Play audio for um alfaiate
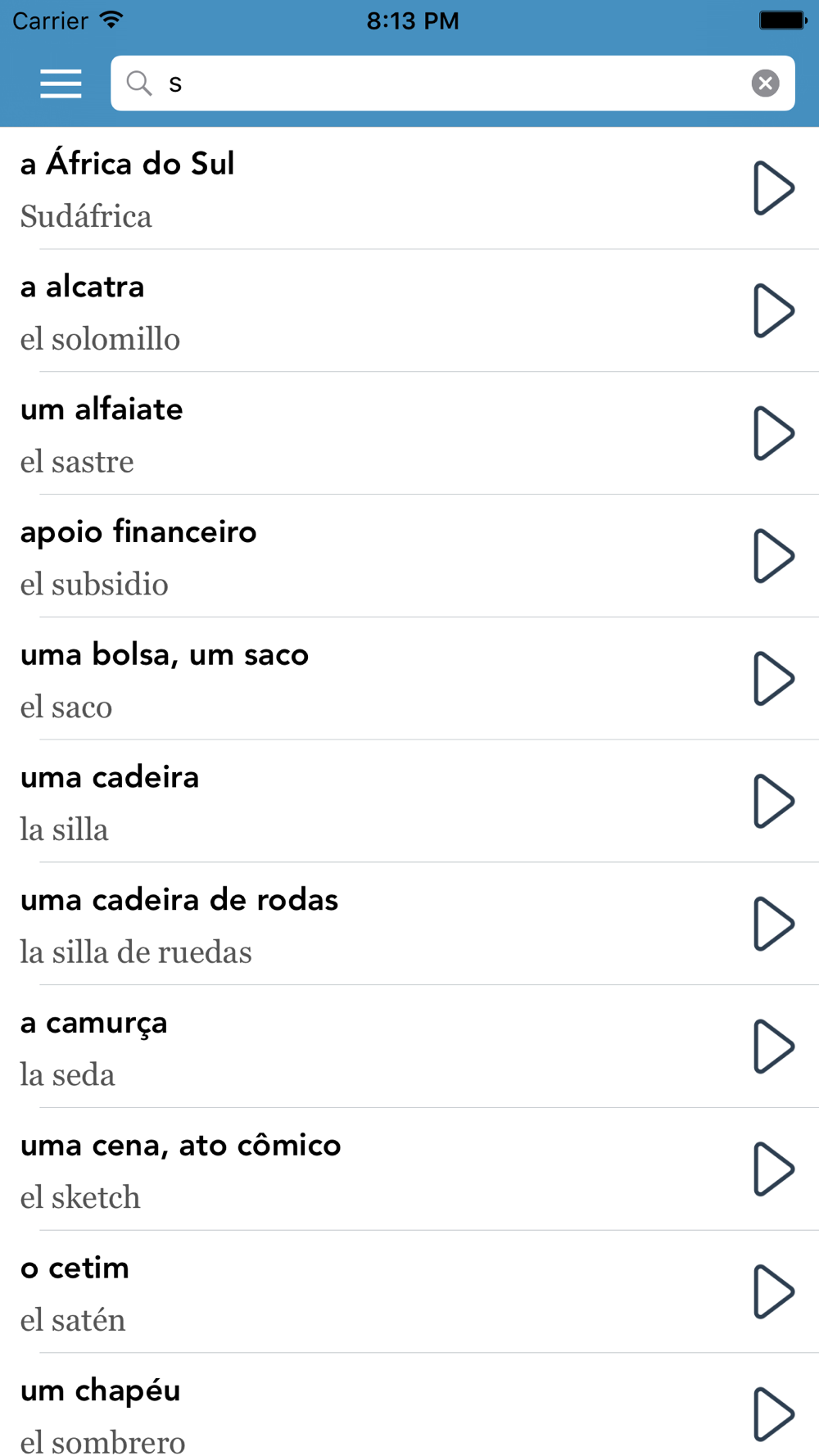The image size is (819, 1456). click(x=773, y=433)
